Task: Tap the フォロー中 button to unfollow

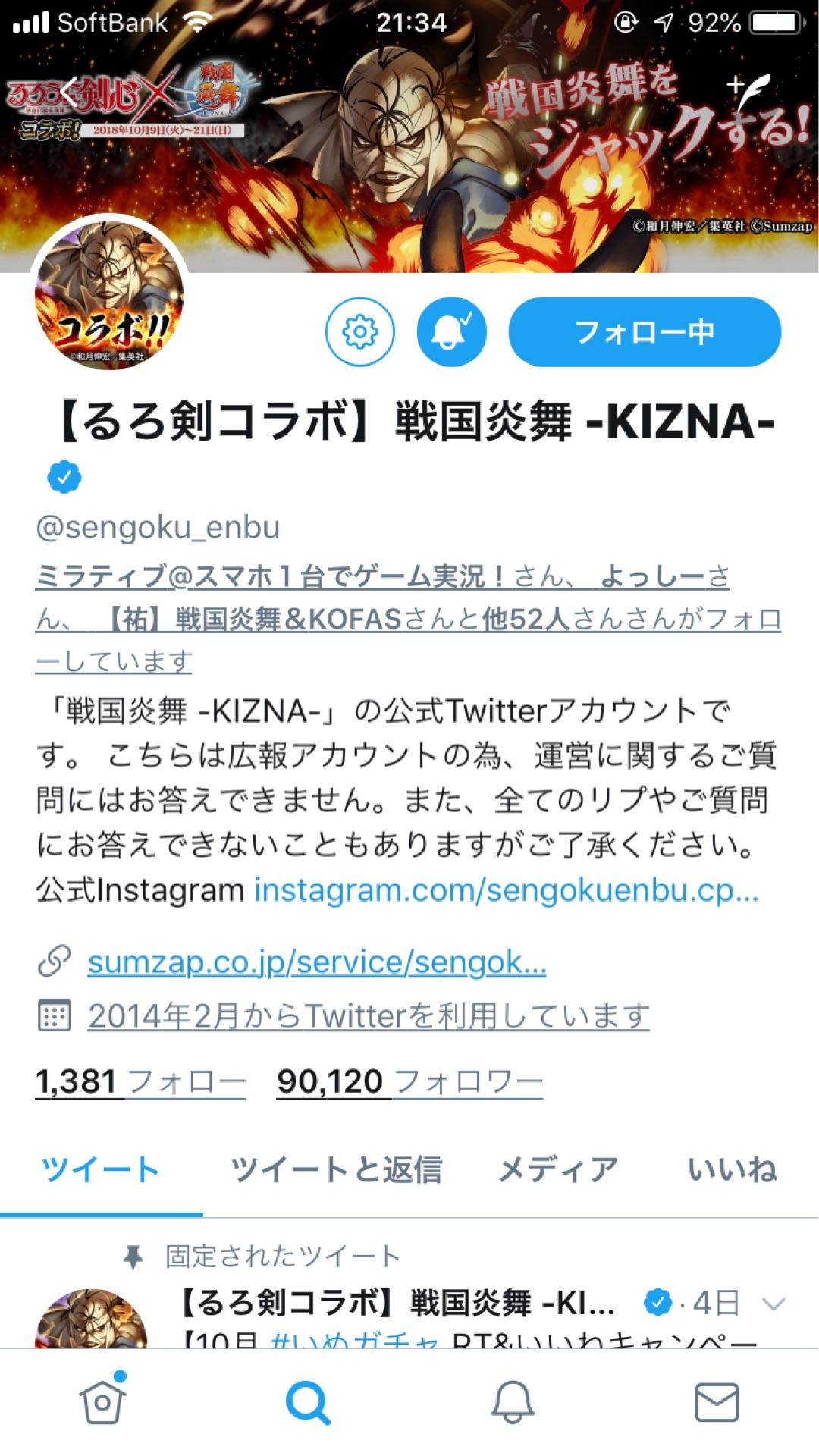Action: click(644, 331)
